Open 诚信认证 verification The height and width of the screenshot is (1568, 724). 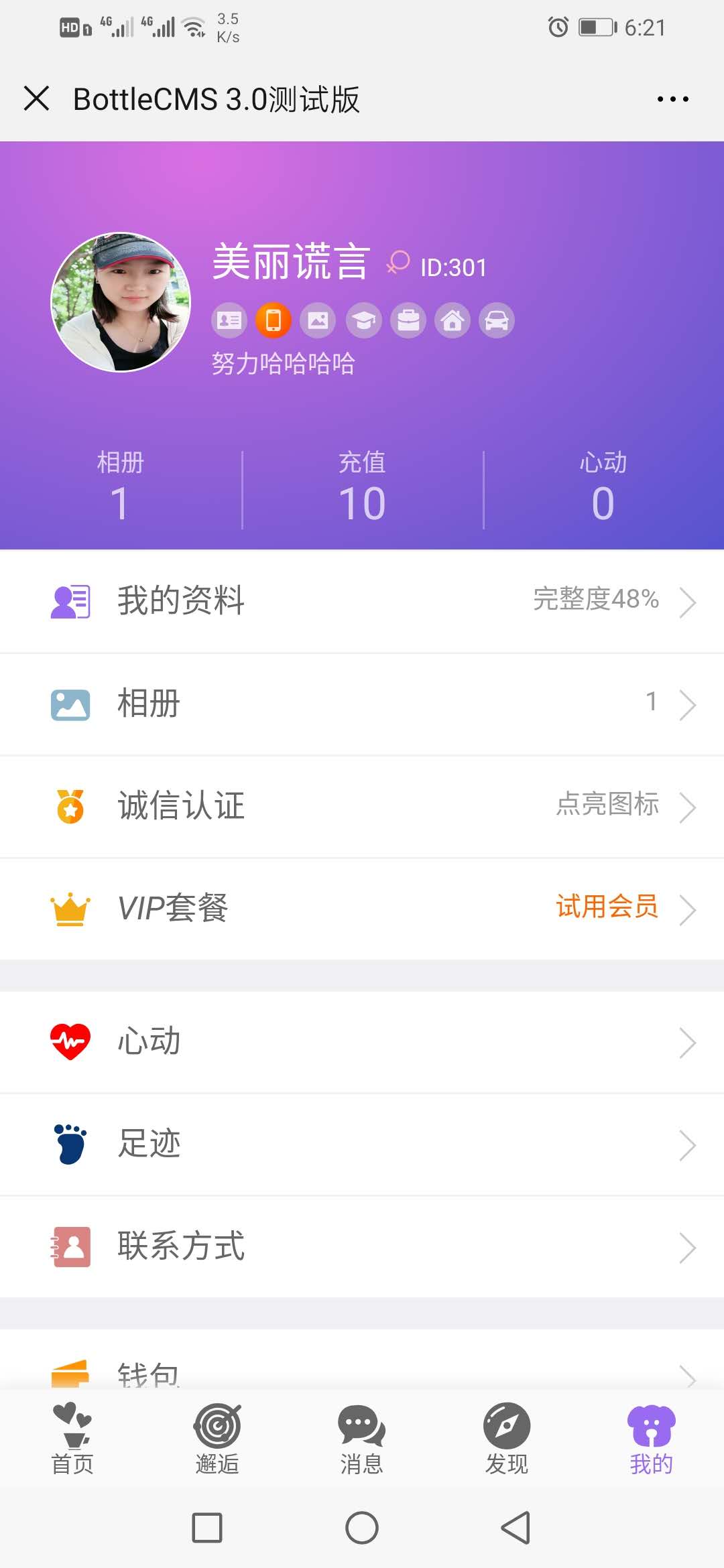click(362, 806)
